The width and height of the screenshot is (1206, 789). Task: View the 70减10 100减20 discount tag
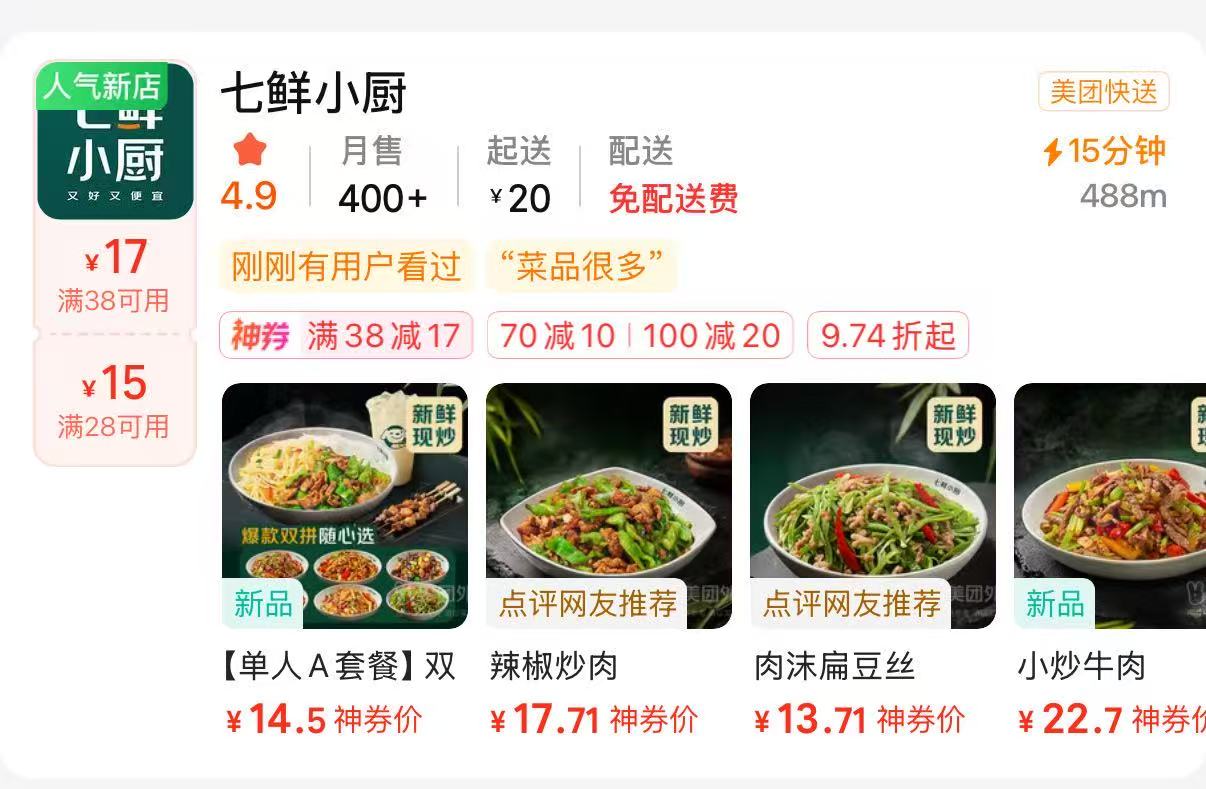(640, 335)
